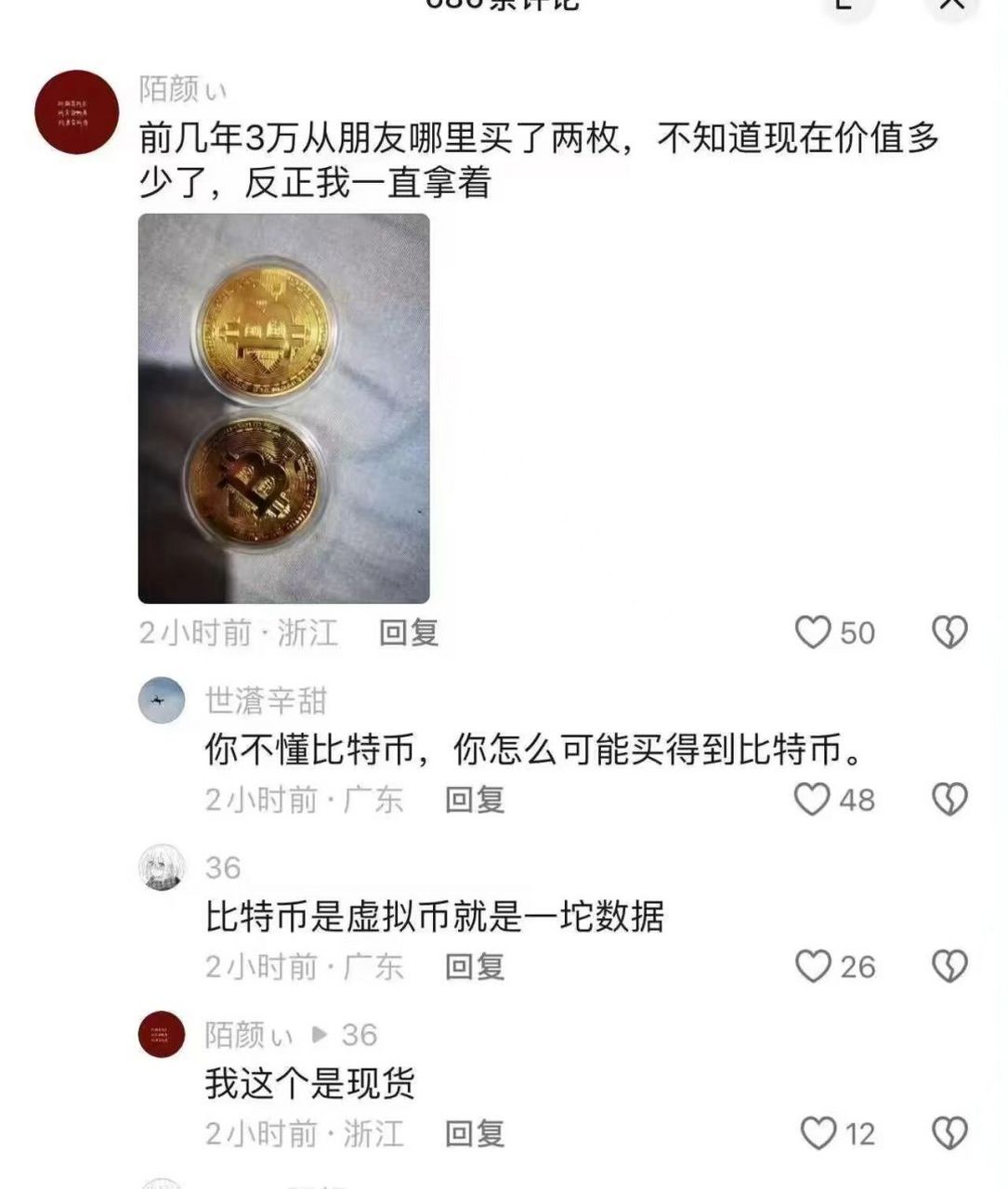Image resolution: width=1008 pixels, height=1189 pixels.
Task: Reply to 陌颜's "我这个是现货" comment
Action: pyautogui.click(x=475, y=1133)
